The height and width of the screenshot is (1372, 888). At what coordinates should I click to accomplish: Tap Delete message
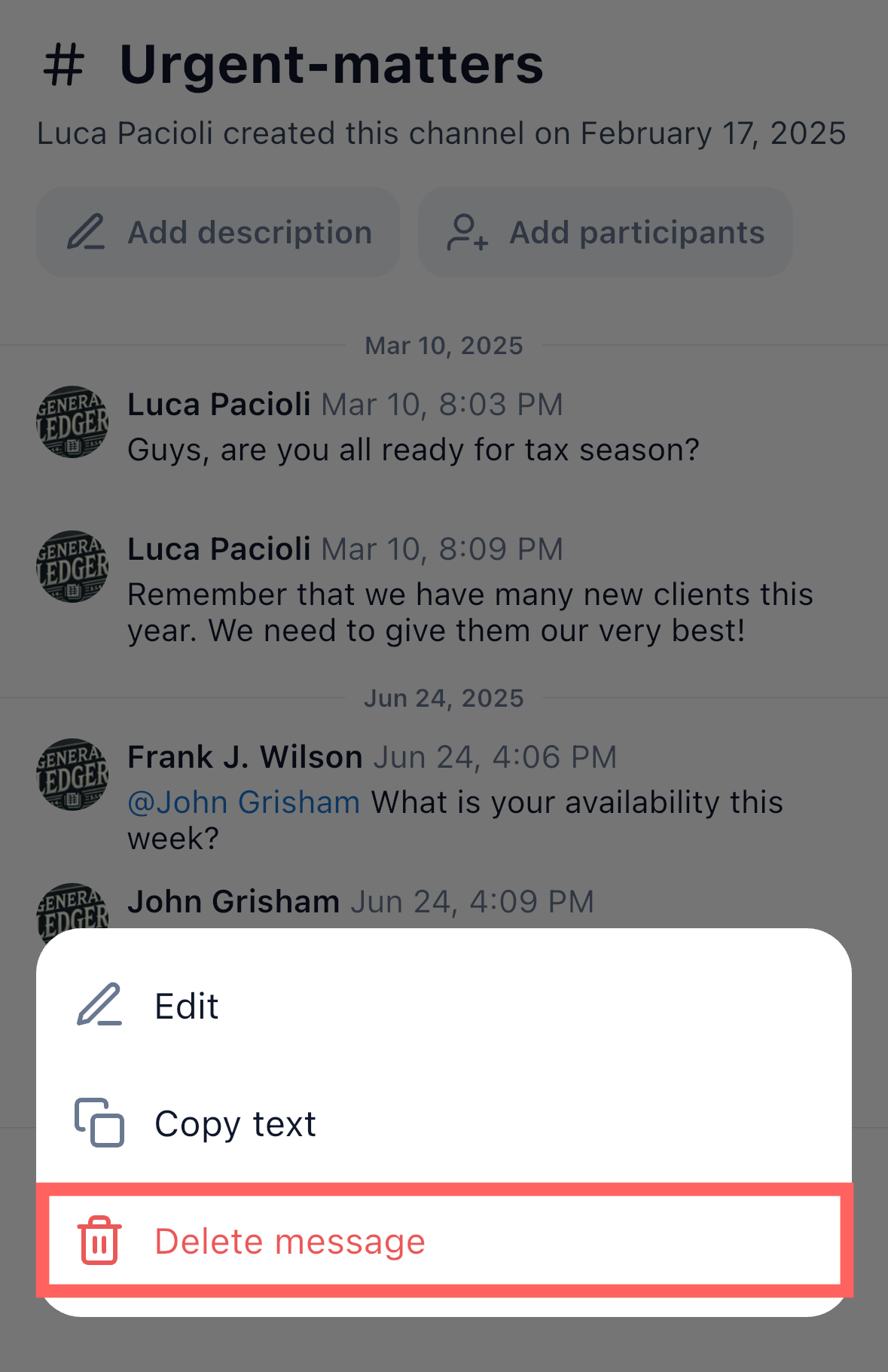pos(290,1241)
